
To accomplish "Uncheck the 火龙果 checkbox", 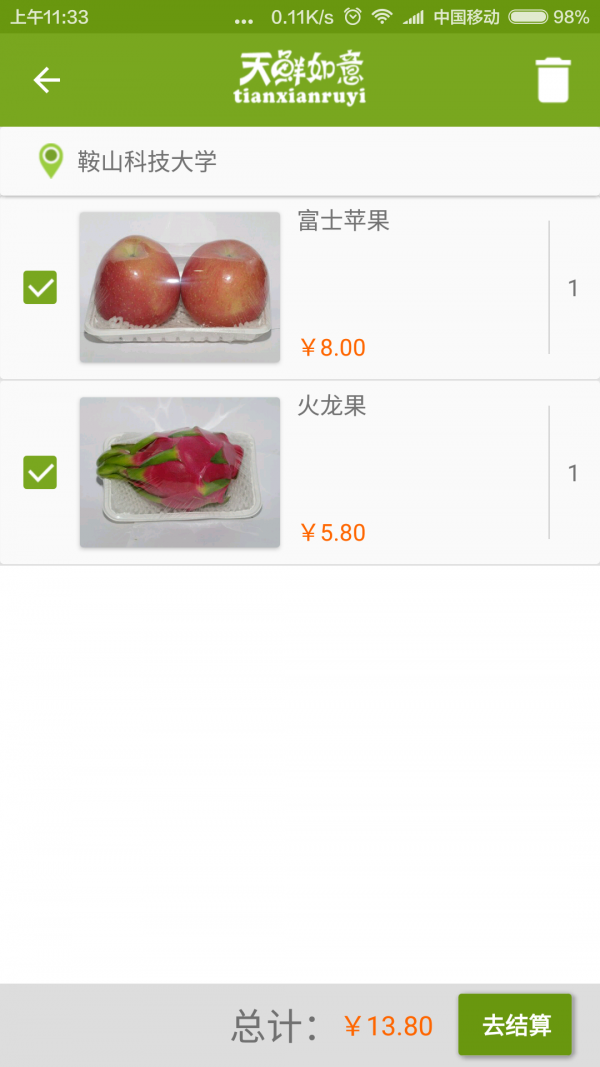I will 40,472.
